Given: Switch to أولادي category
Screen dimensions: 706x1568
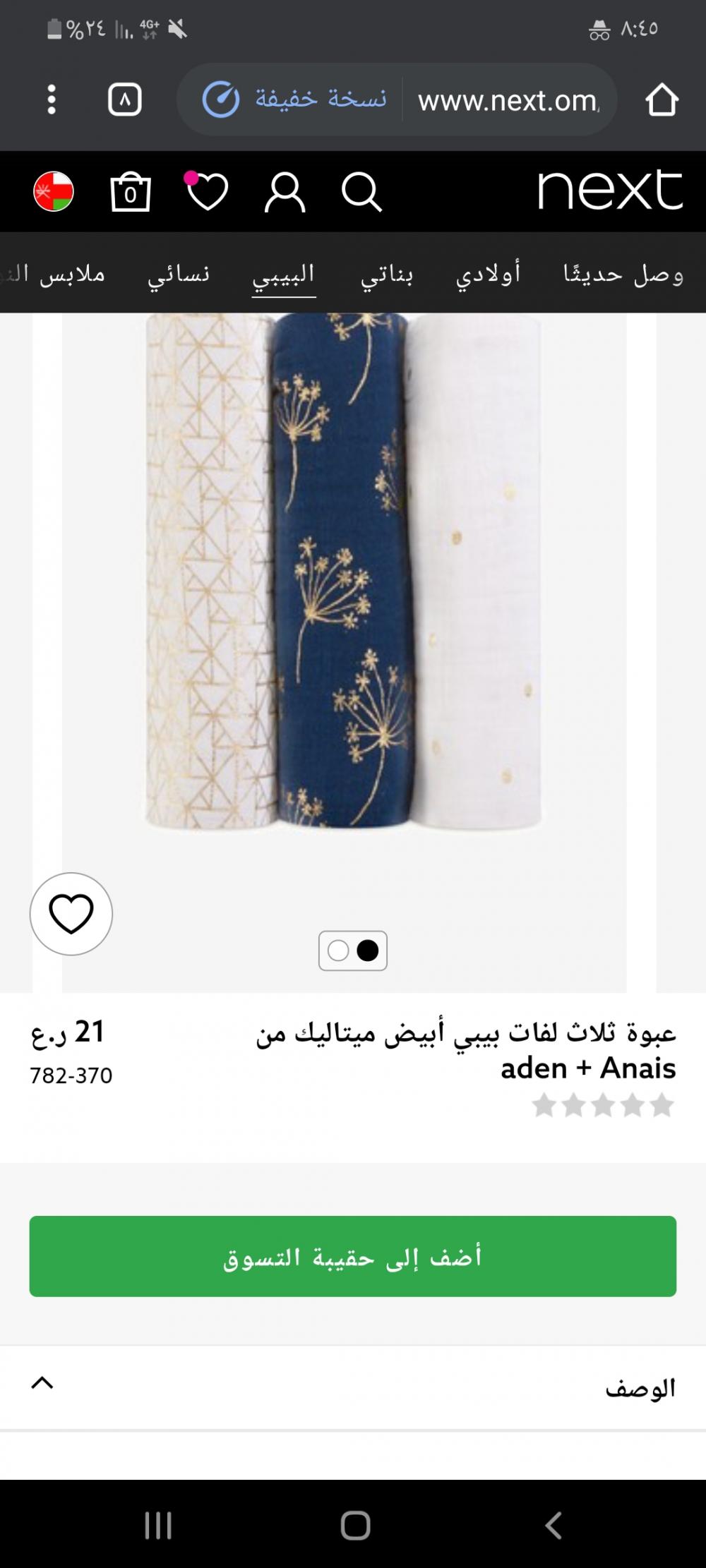Looking at the screenshot, I should pyautogui.click(x=489, y=274).
